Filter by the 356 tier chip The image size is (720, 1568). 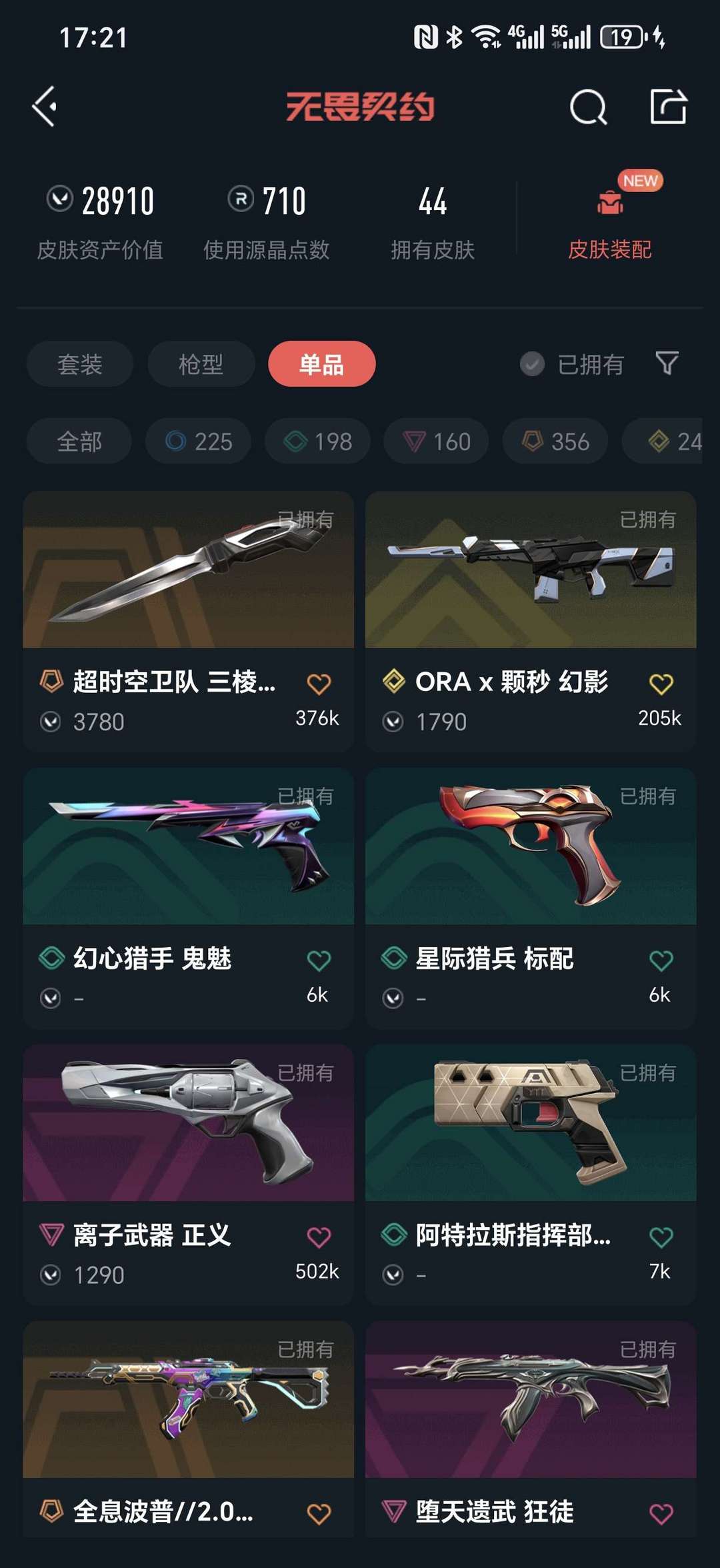pos(555,442)
